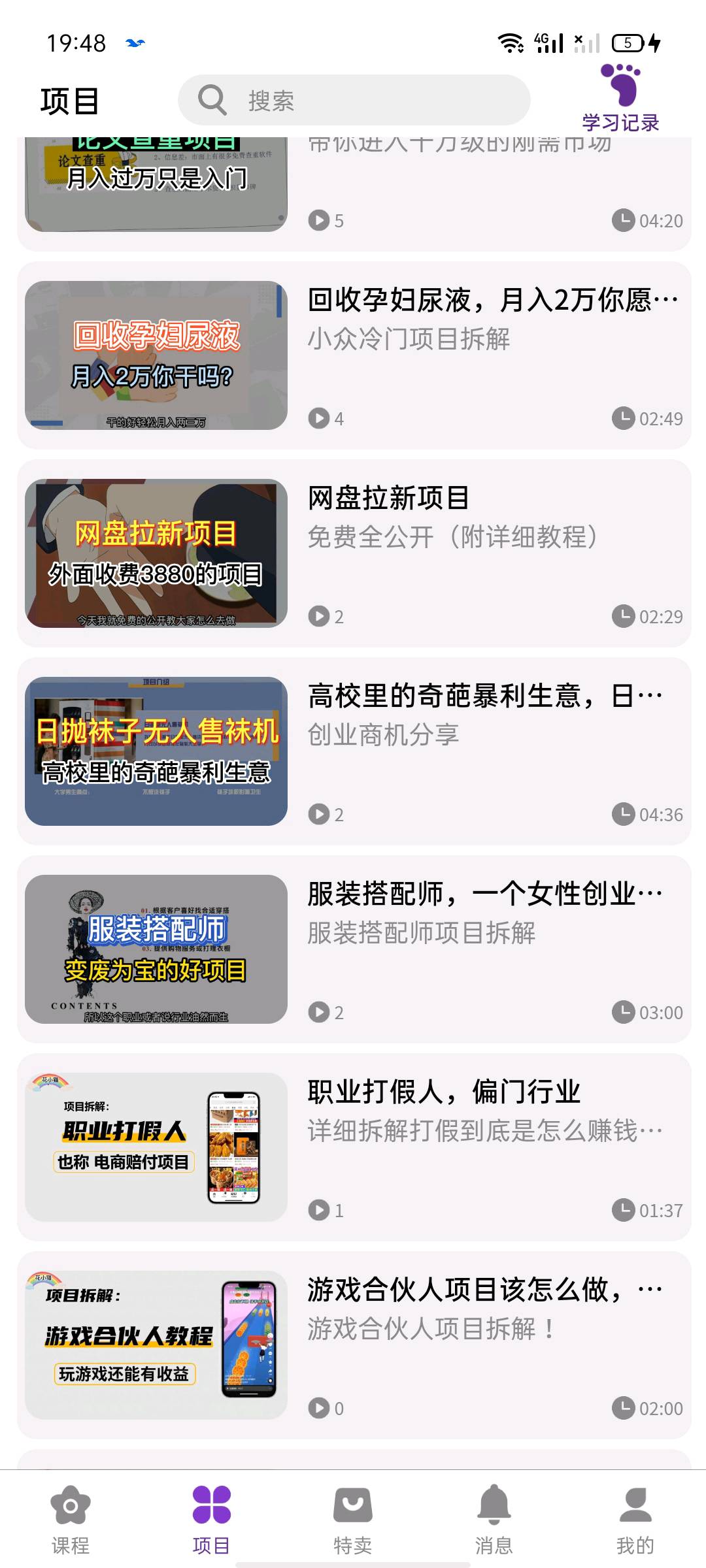Tap the 搜索 search box
706x1568 pixels.
(353, 100)
